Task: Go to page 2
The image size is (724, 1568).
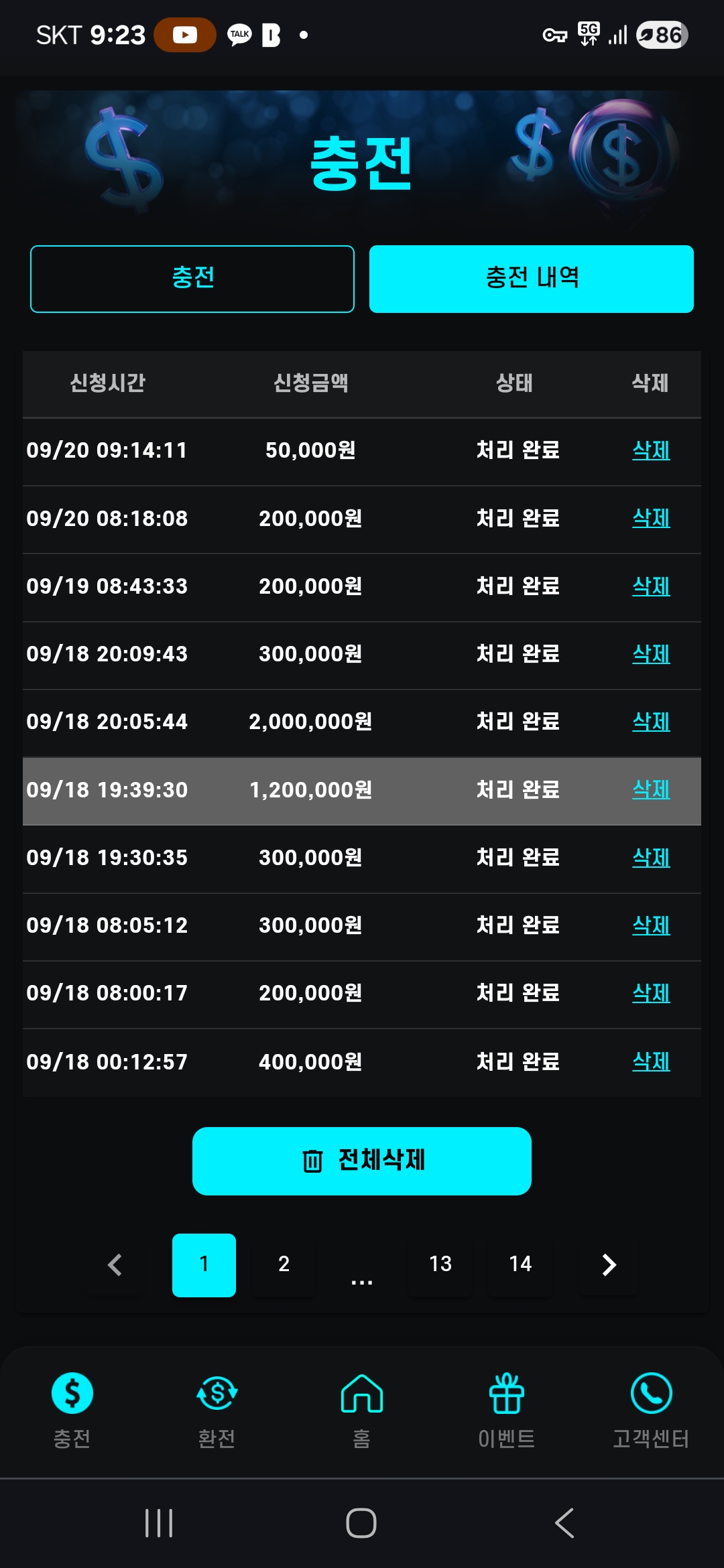Action: pyautogui.click(x=284, y=1264)
